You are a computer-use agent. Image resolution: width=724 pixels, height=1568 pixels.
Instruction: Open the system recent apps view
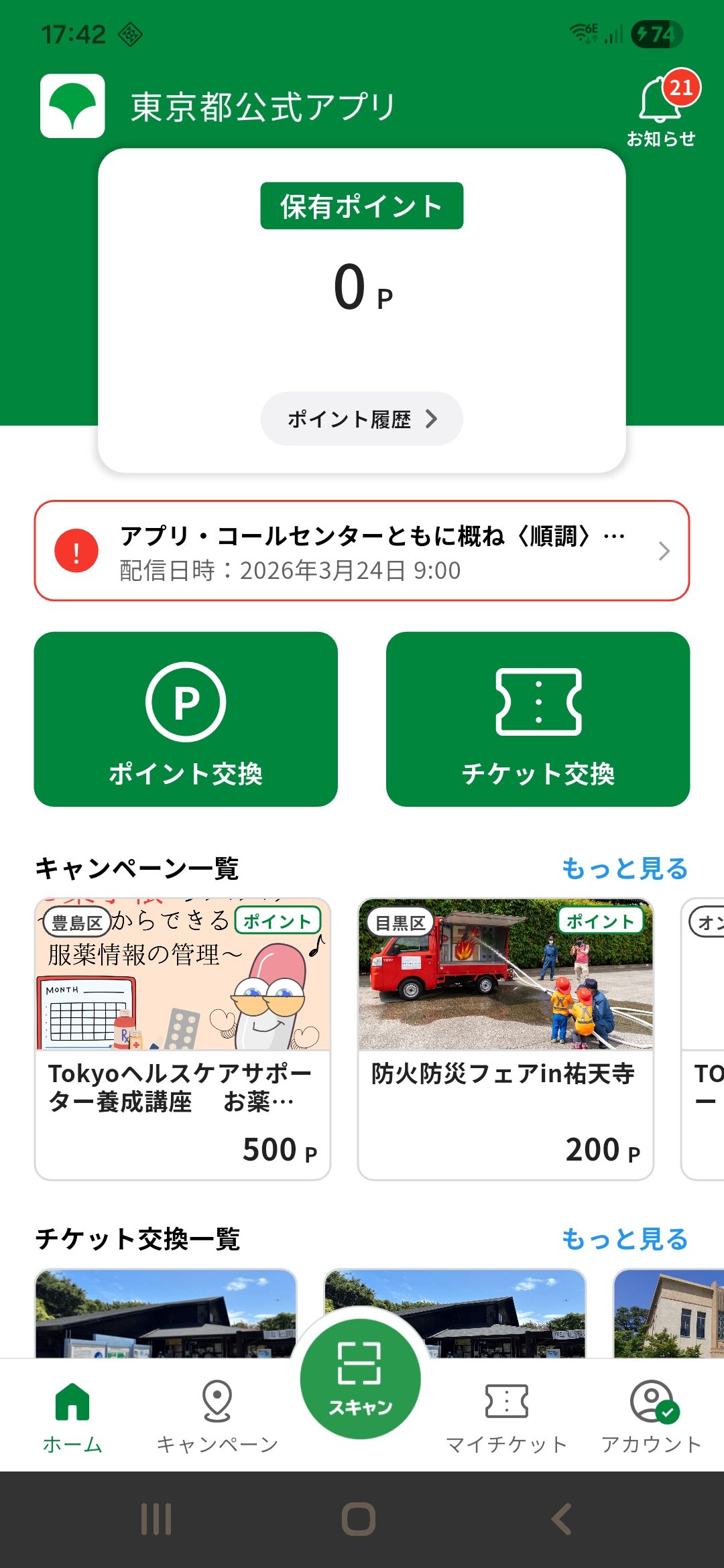(156, 1519)
